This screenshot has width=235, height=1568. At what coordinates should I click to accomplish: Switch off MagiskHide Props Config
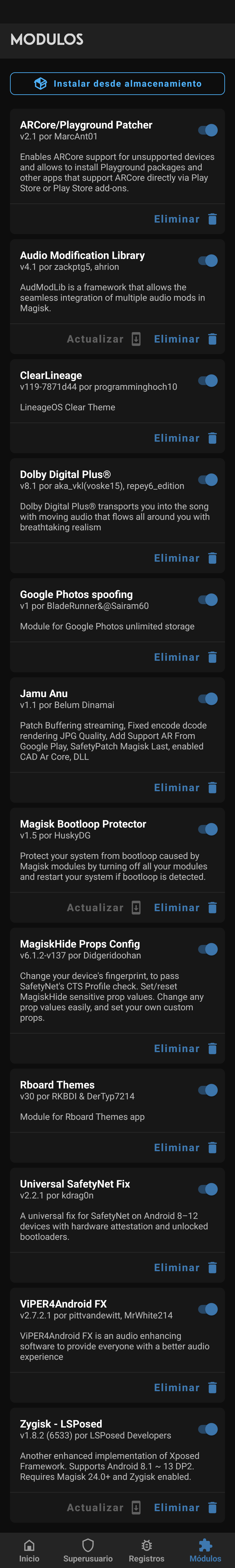(208, 949)
